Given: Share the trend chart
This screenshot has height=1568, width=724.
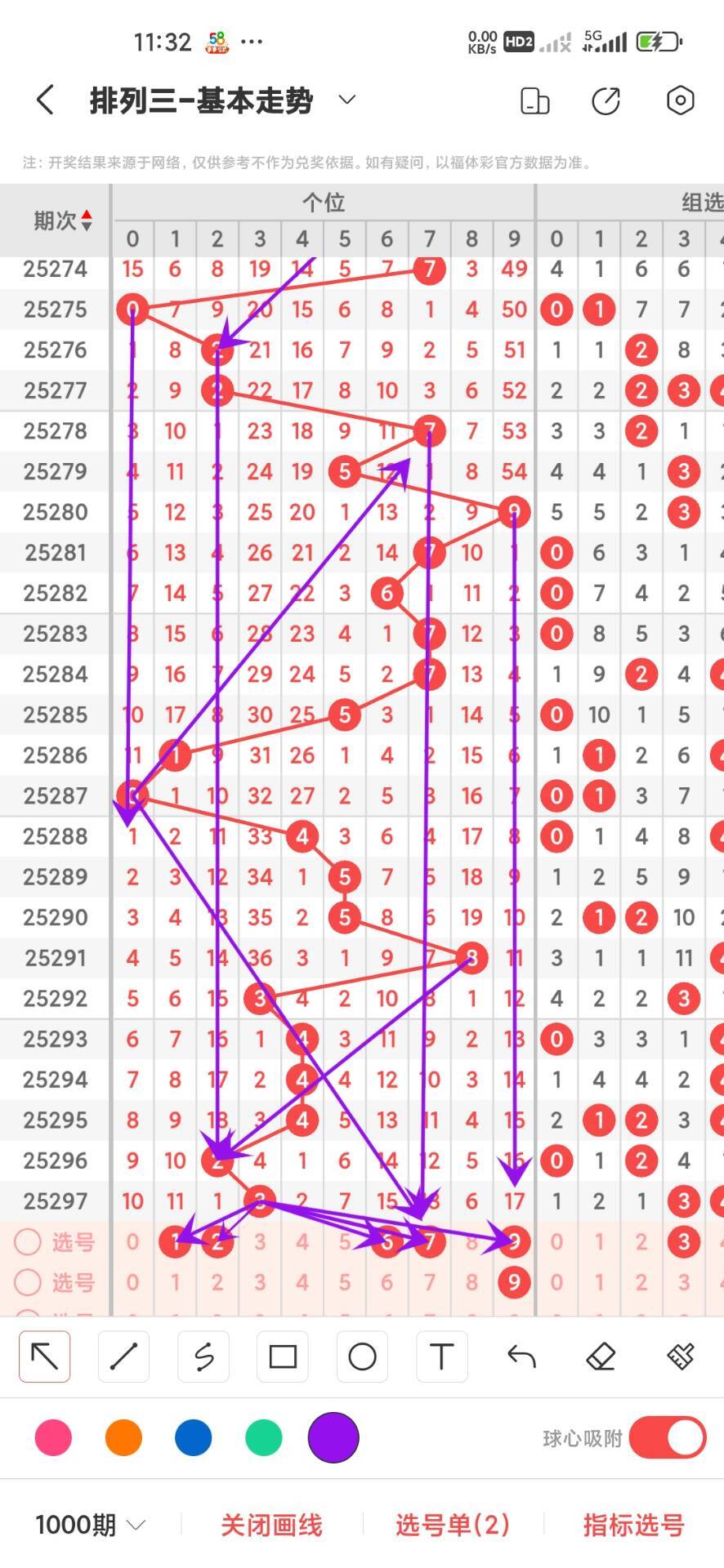Looking at the screenshot, I should pos(606,100).
